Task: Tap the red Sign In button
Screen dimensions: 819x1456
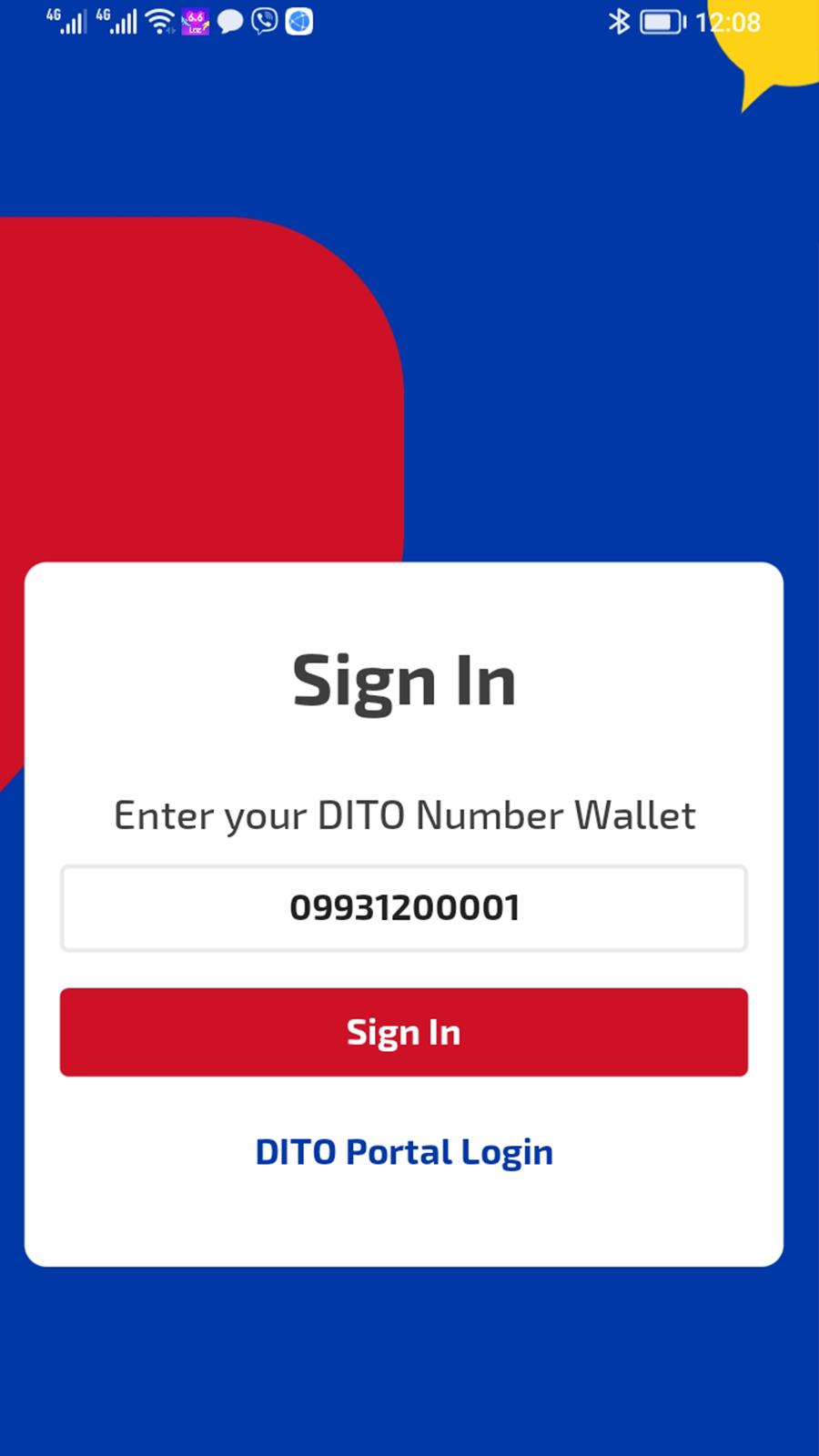Action: (x=404, y=1032)
